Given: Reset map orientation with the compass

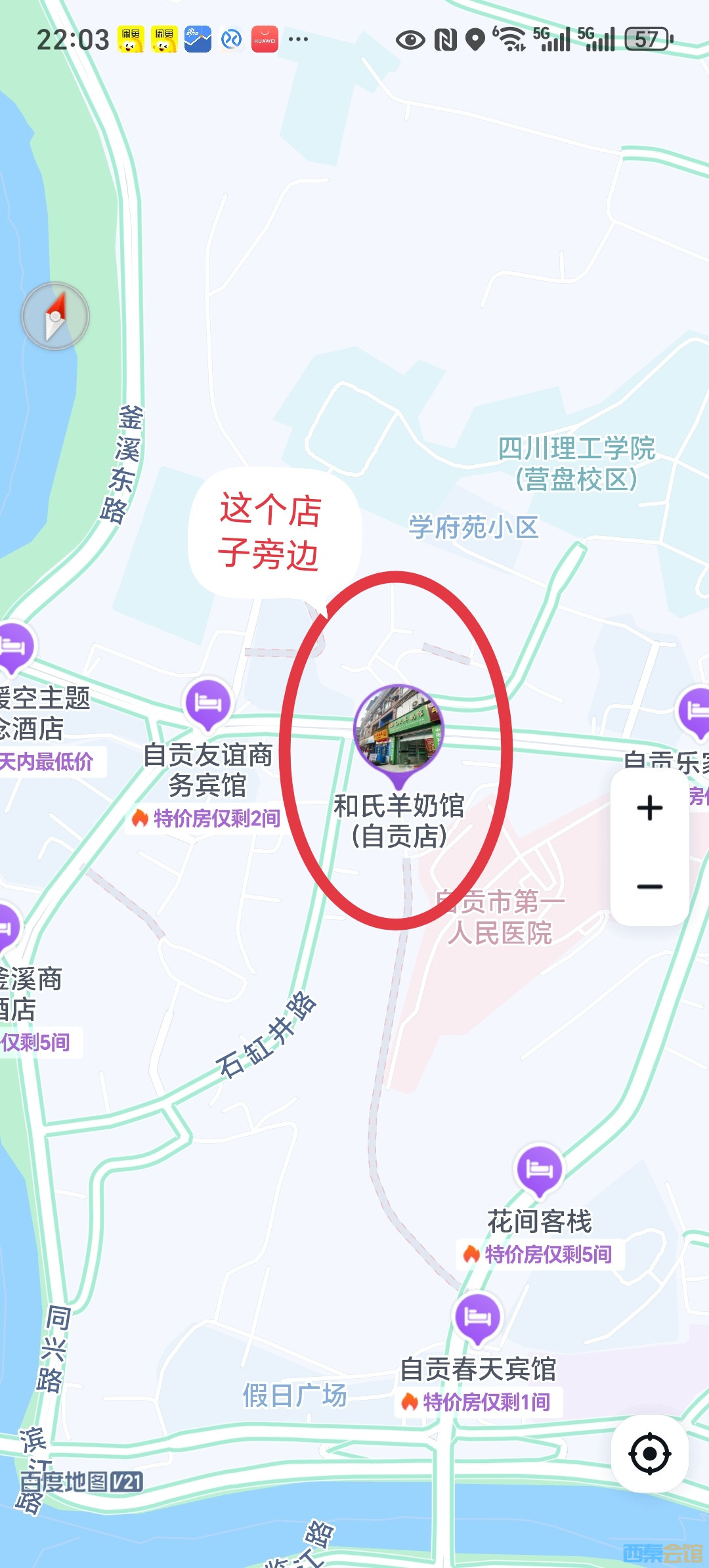Looking at the screenshot, I should pyautogui.click(x=55, y=316).
